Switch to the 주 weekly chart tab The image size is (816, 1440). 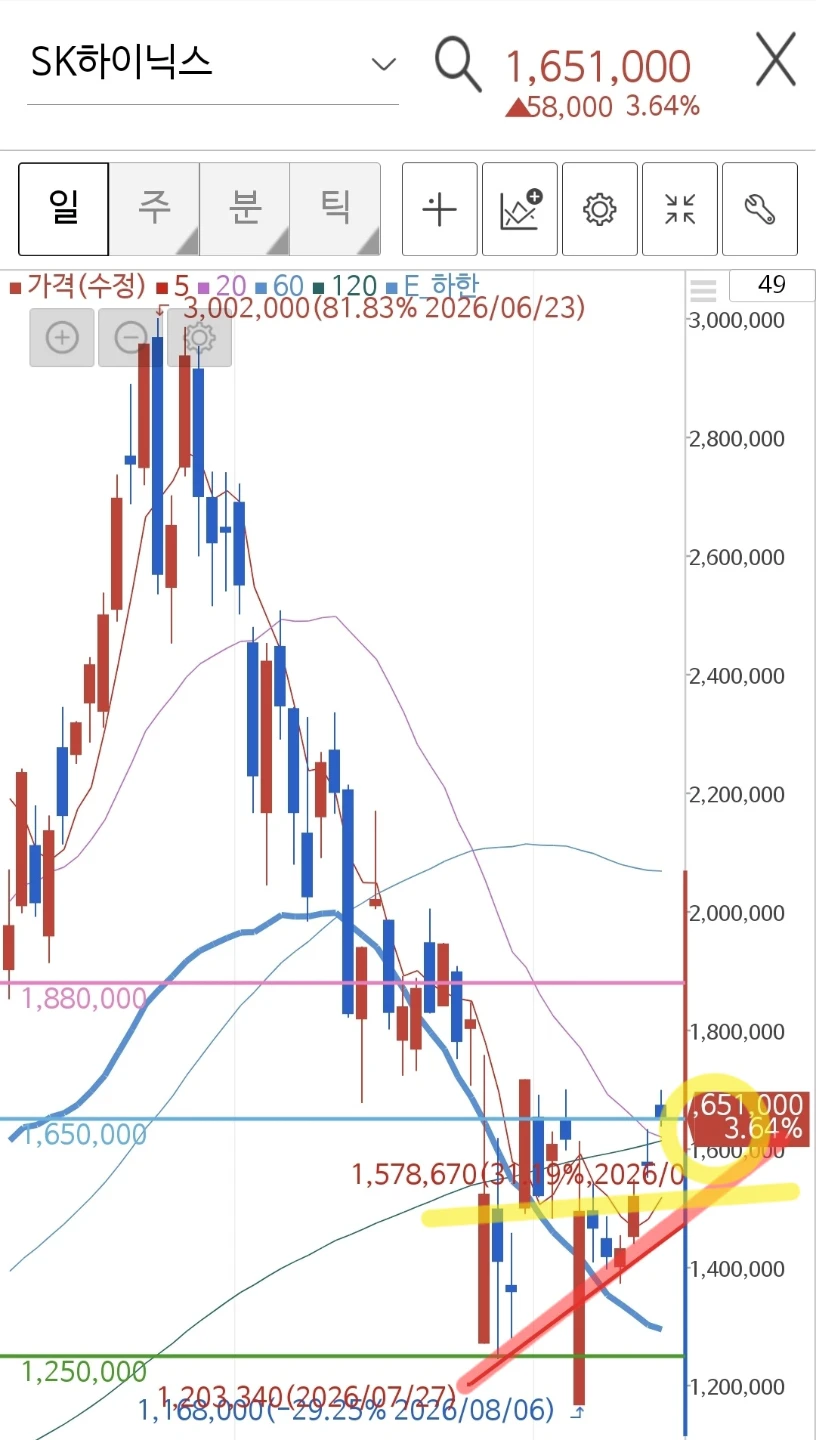154,209
